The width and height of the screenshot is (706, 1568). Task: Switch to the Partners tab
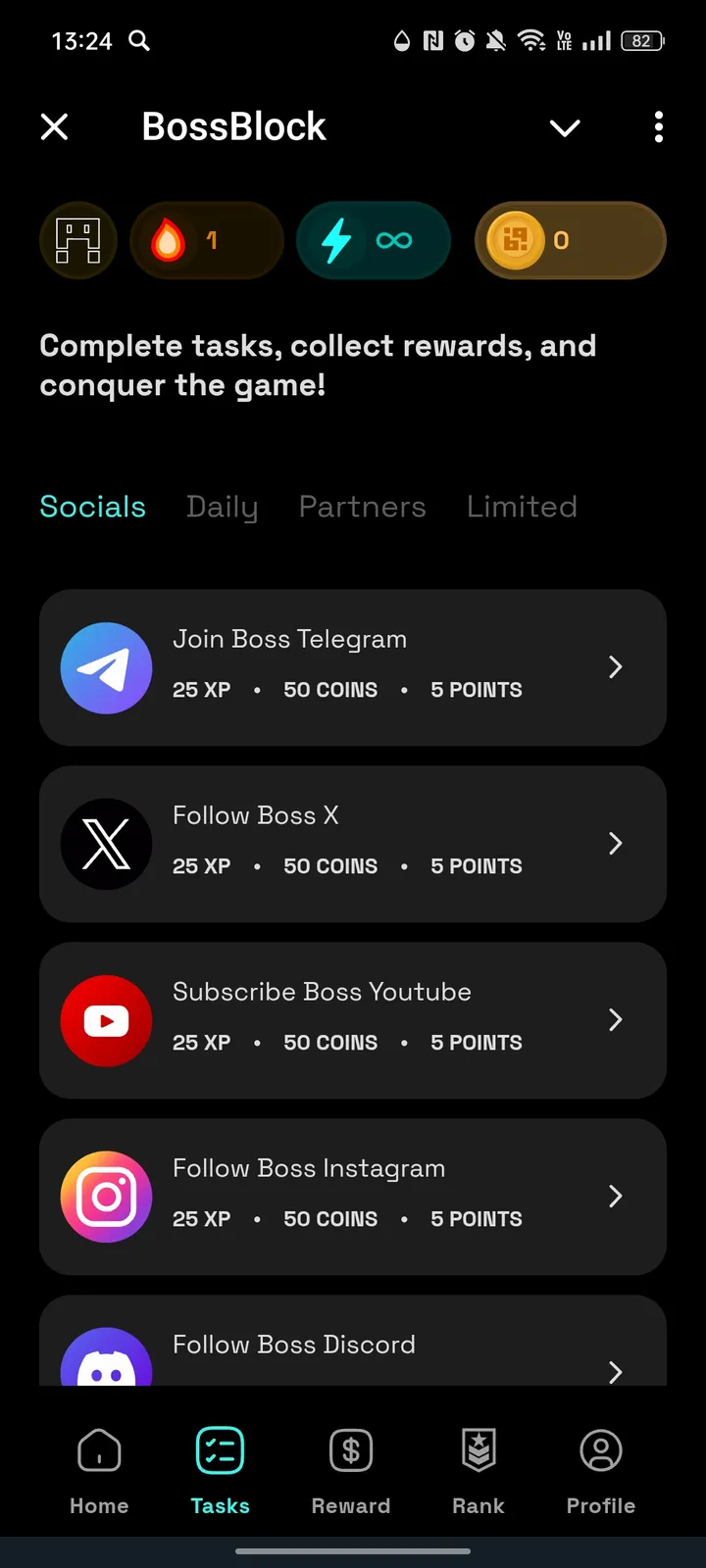click(x=362, y=507)
